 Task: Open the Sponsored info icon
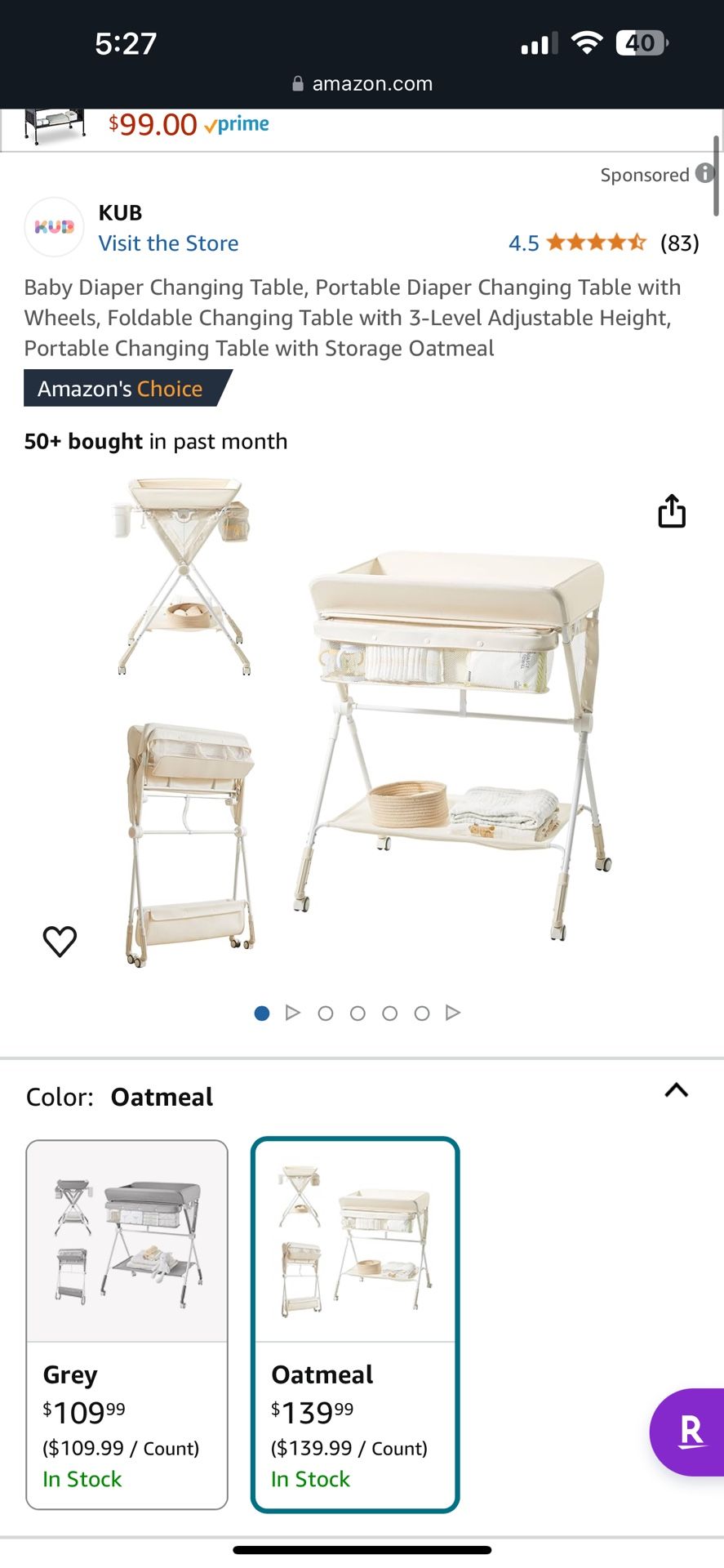(704, 173)
